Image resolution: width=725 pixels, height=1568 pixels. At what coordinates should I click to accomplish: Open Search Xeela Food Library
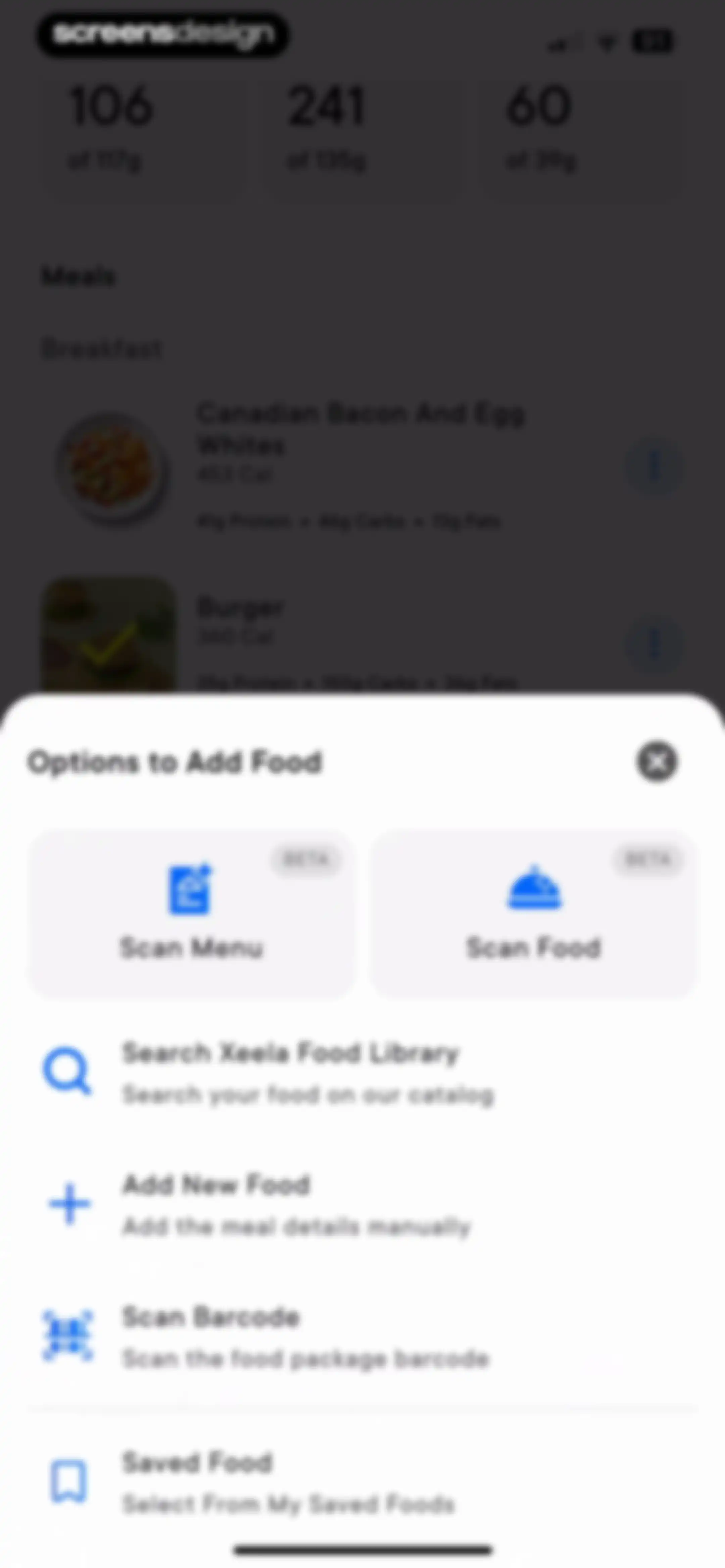[x=362, y=1072]
